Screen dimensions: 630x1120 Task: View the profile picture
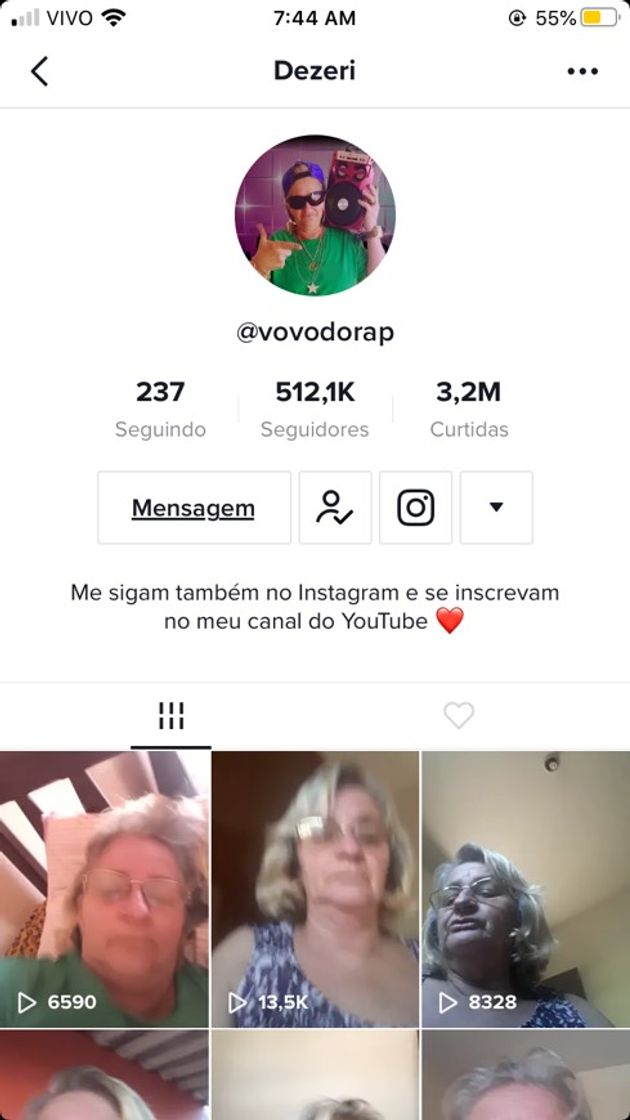point(315,215)
